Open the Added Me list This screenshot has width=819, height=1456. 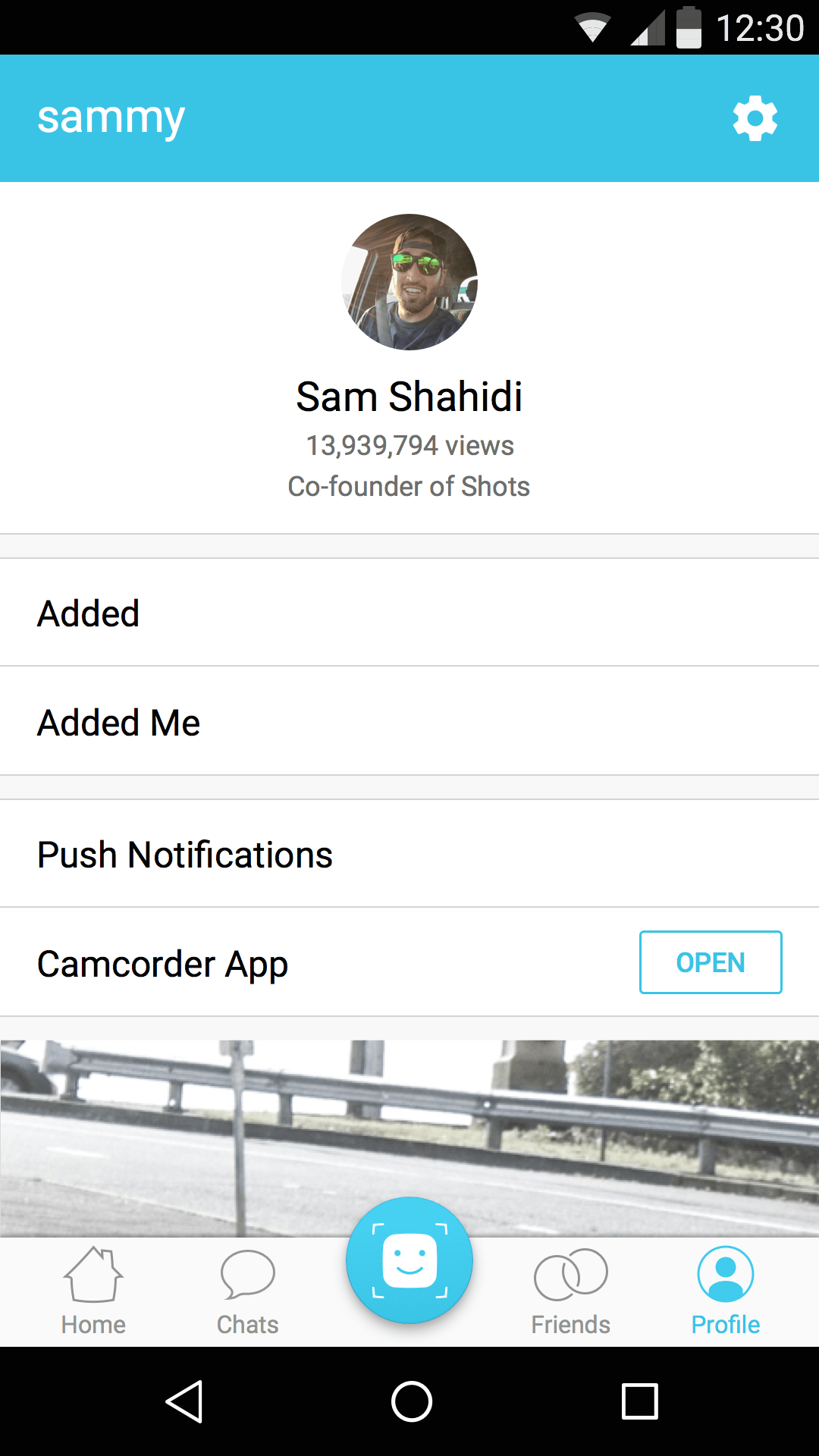(x=409, y=722)
